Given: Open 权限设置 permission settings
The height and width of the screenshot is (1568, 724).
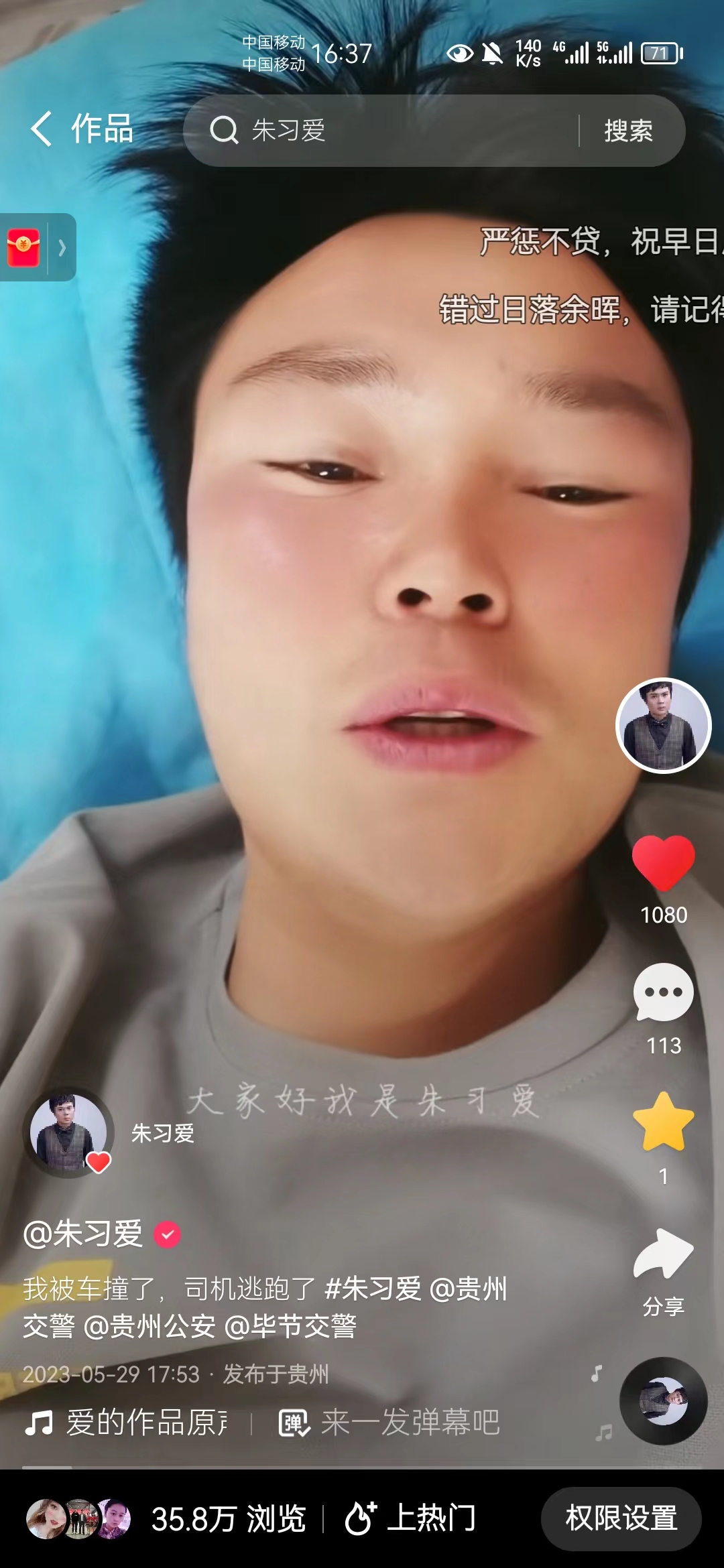Looking at the screenshot, I should [x=621, y=1518].
